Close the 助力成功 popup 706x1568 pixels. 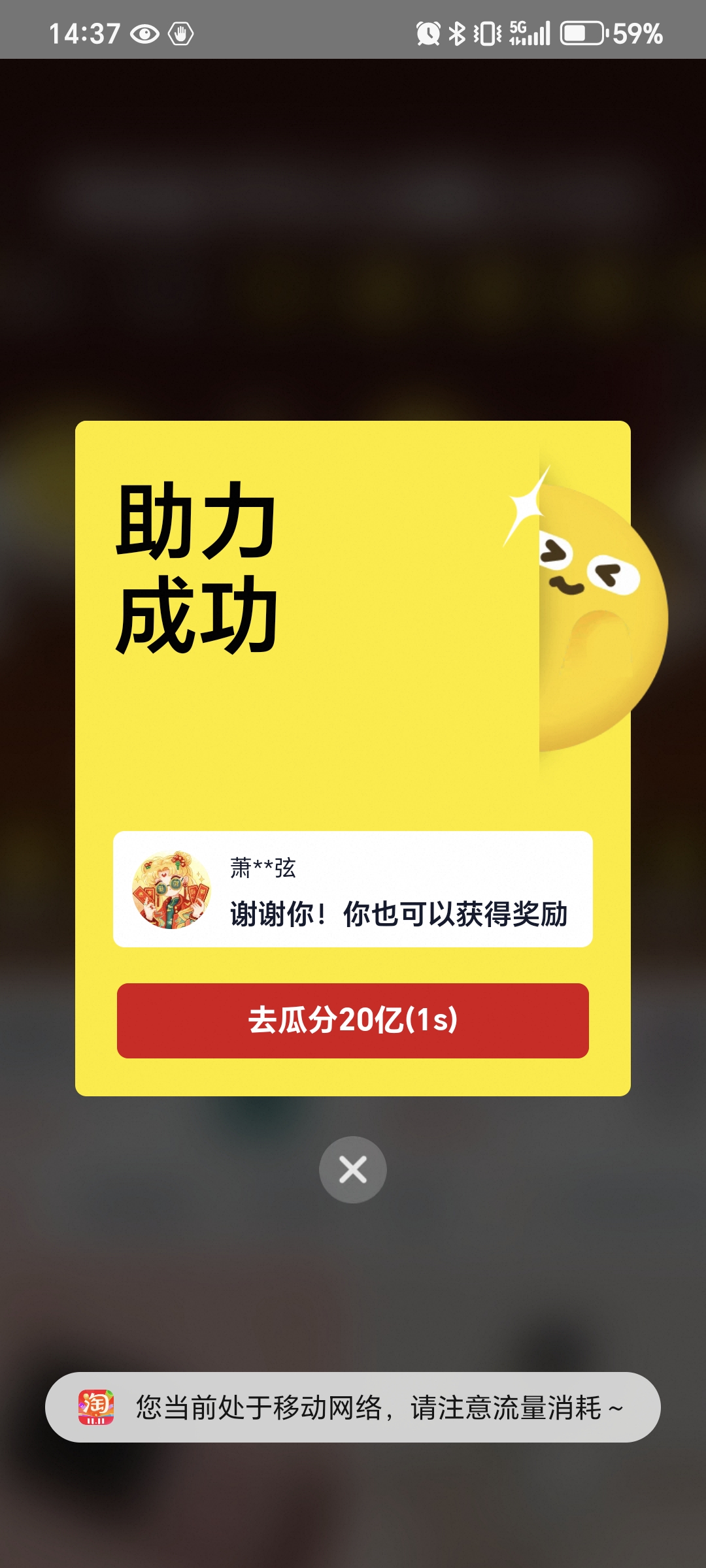[353, 1169]
